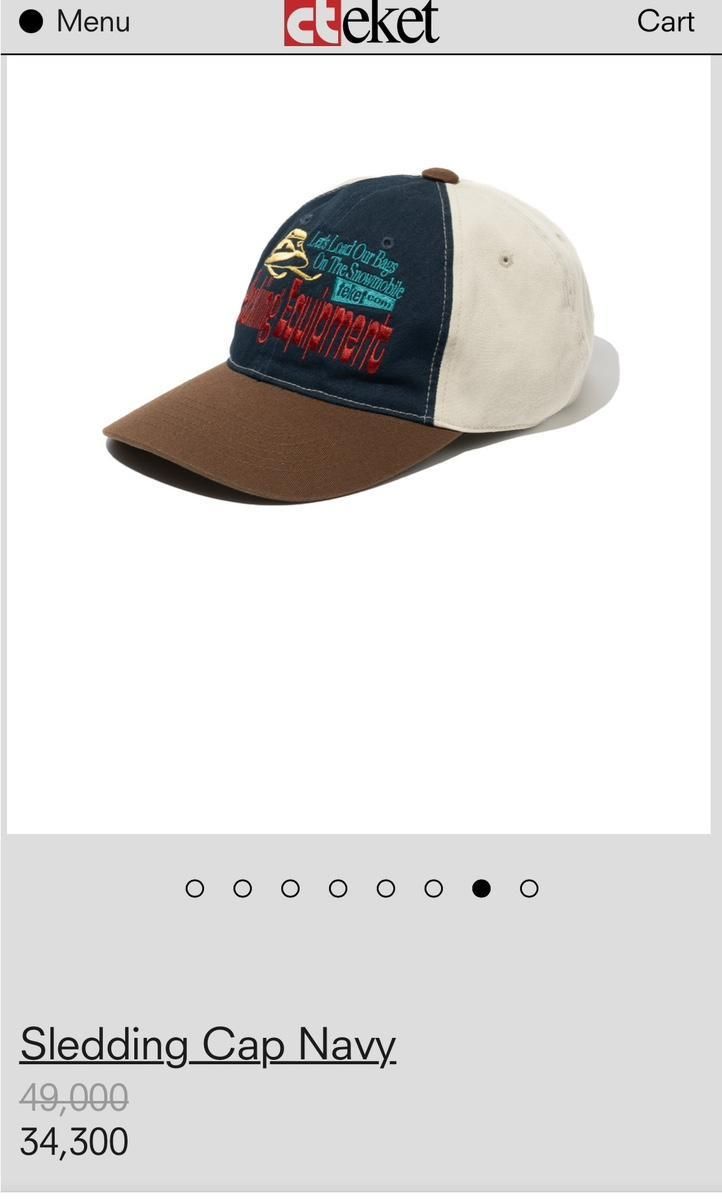Open the Menu
The height and width of the screenshot is (1200, 722).
75,21
